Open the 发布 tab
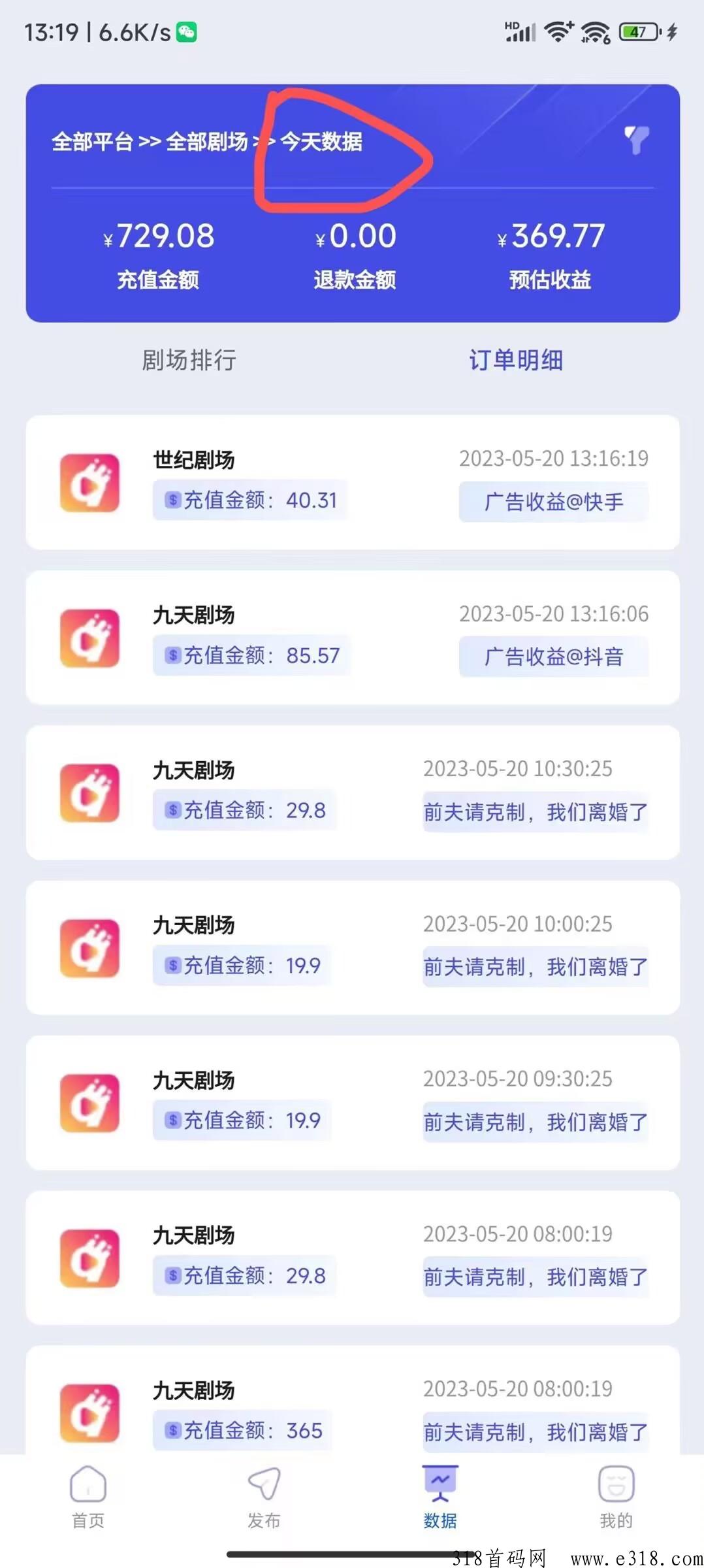The height and width of the screenshot is (1568, 704). coord(264,1497)
